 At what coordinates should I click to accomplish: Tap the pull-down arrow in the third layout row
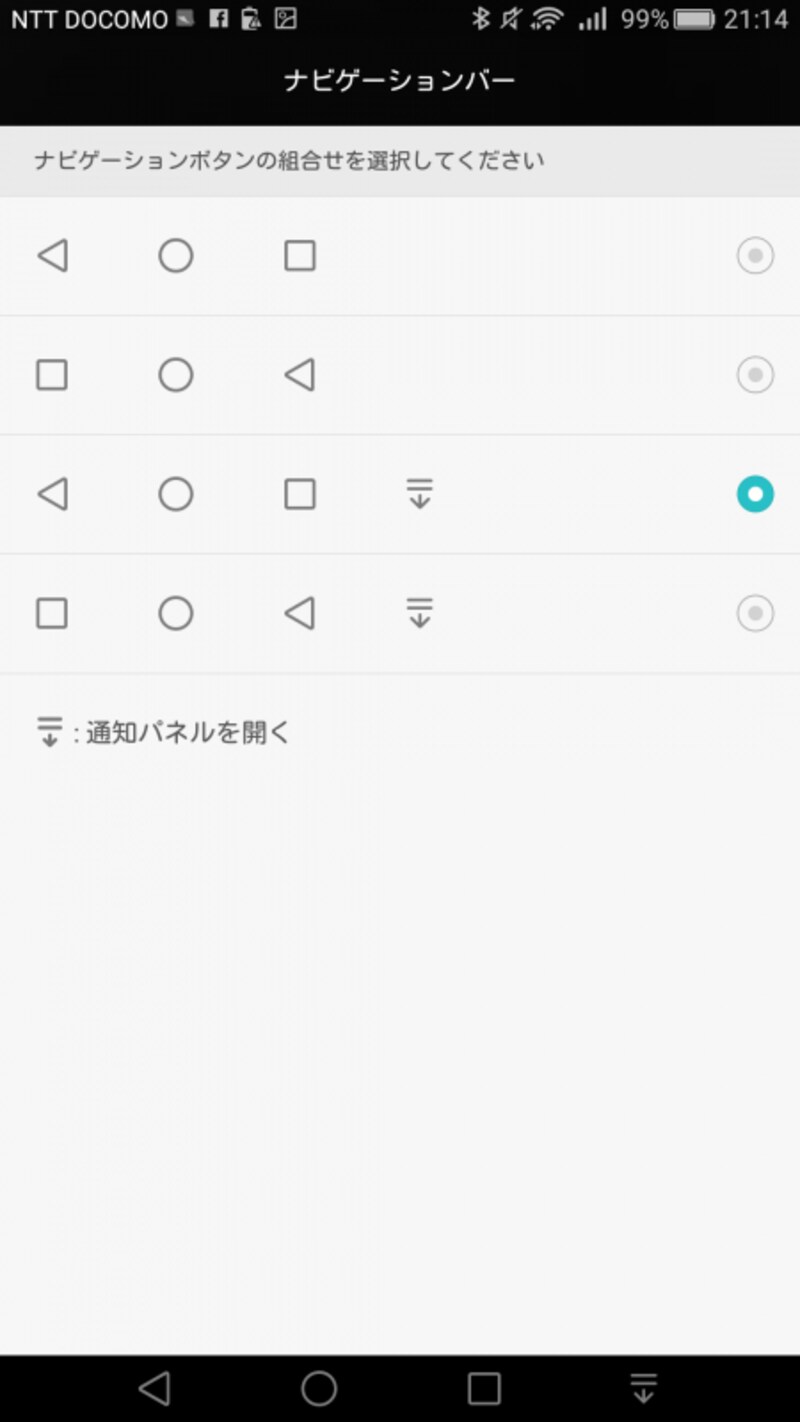coord(420,492)
